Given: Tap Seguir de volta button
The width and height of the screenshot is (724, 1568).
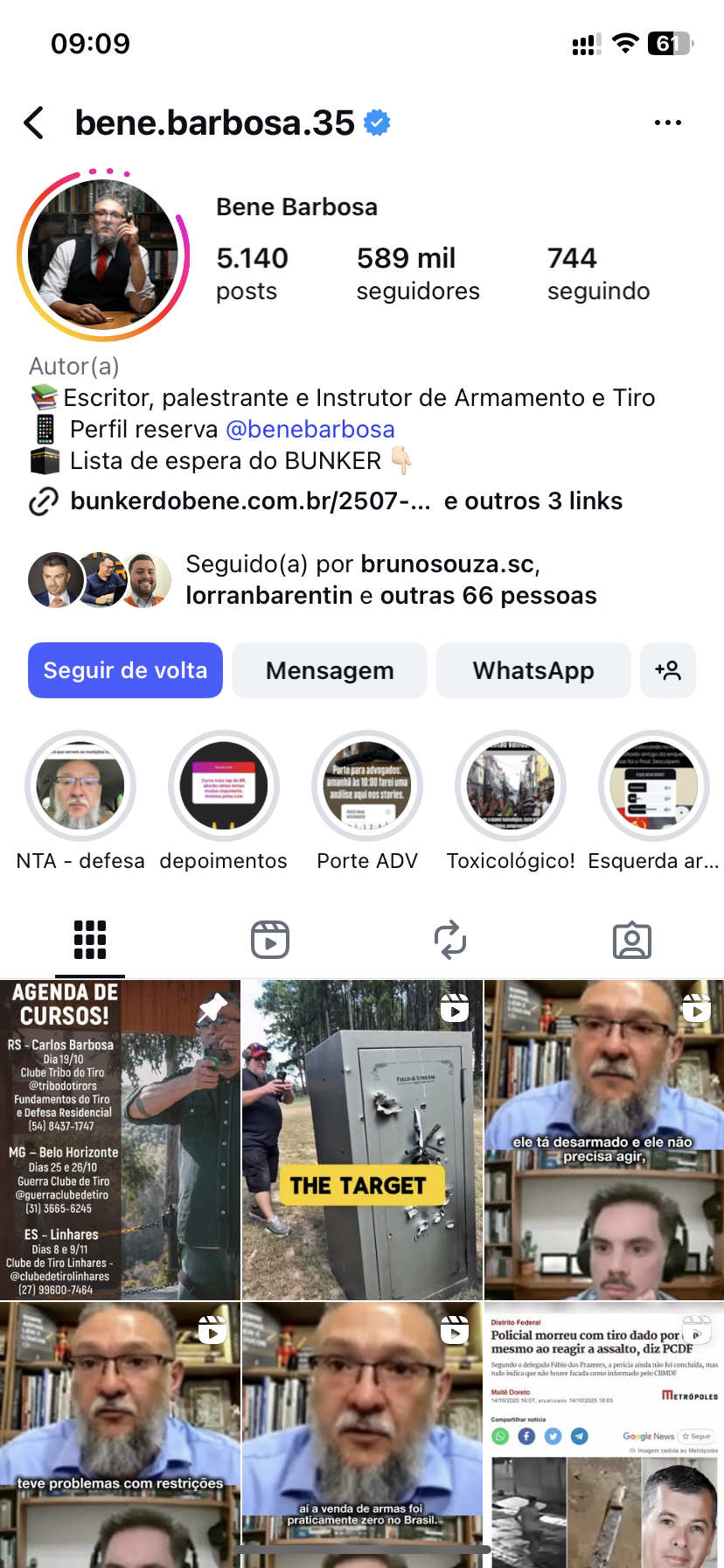Looking at the screenshot, I should tap(125, 670).
